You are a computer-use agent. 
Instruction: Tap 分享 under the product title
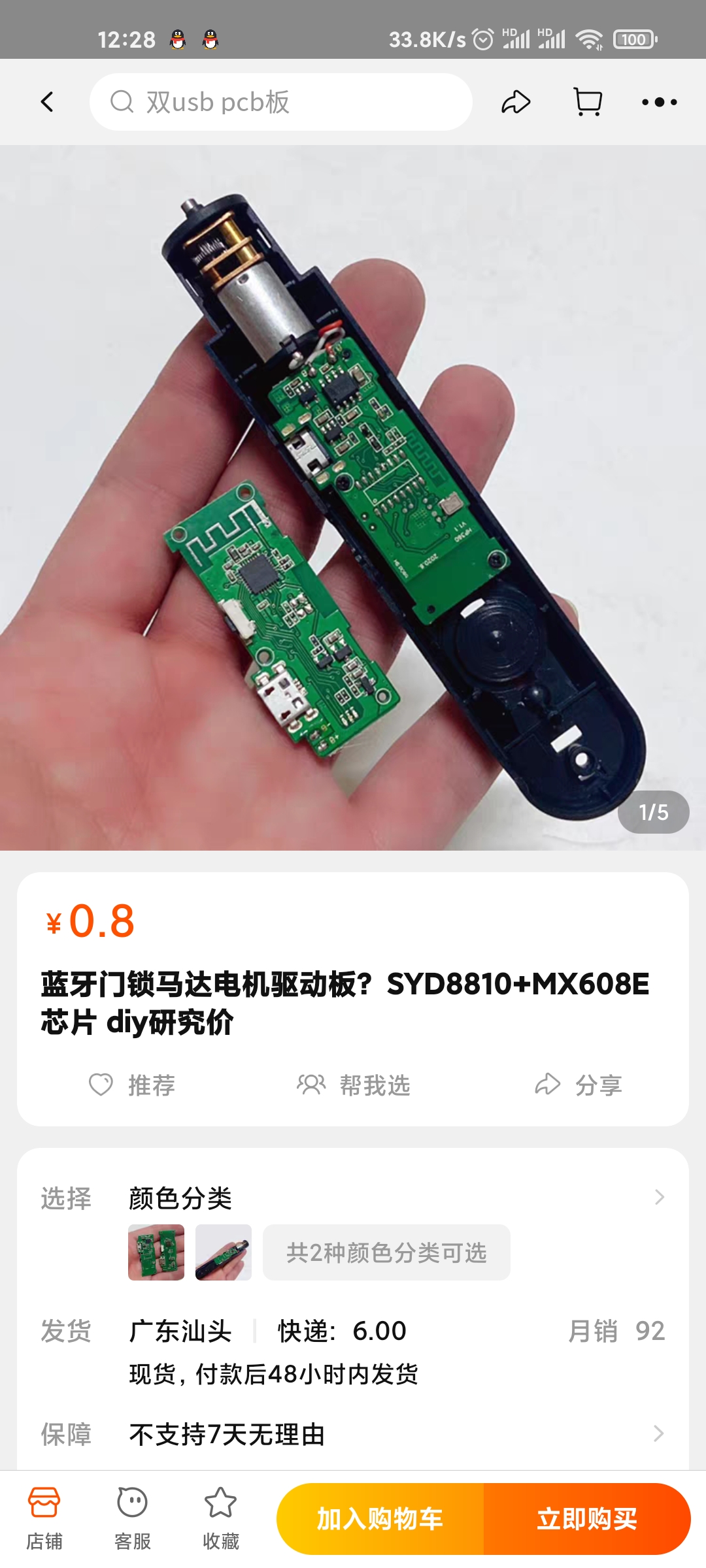579,1085
